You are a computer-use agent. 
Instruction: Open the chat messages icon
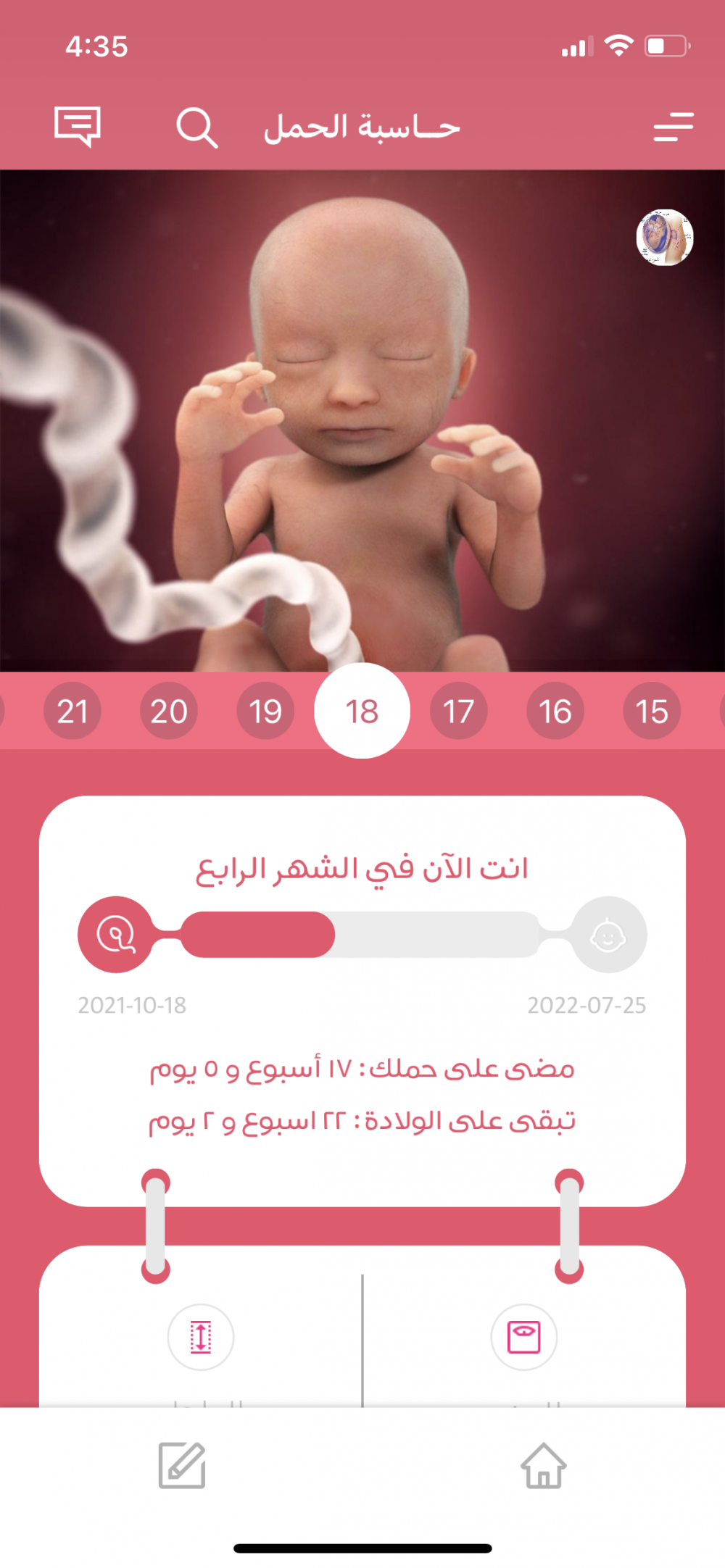[x=77, y=127]
